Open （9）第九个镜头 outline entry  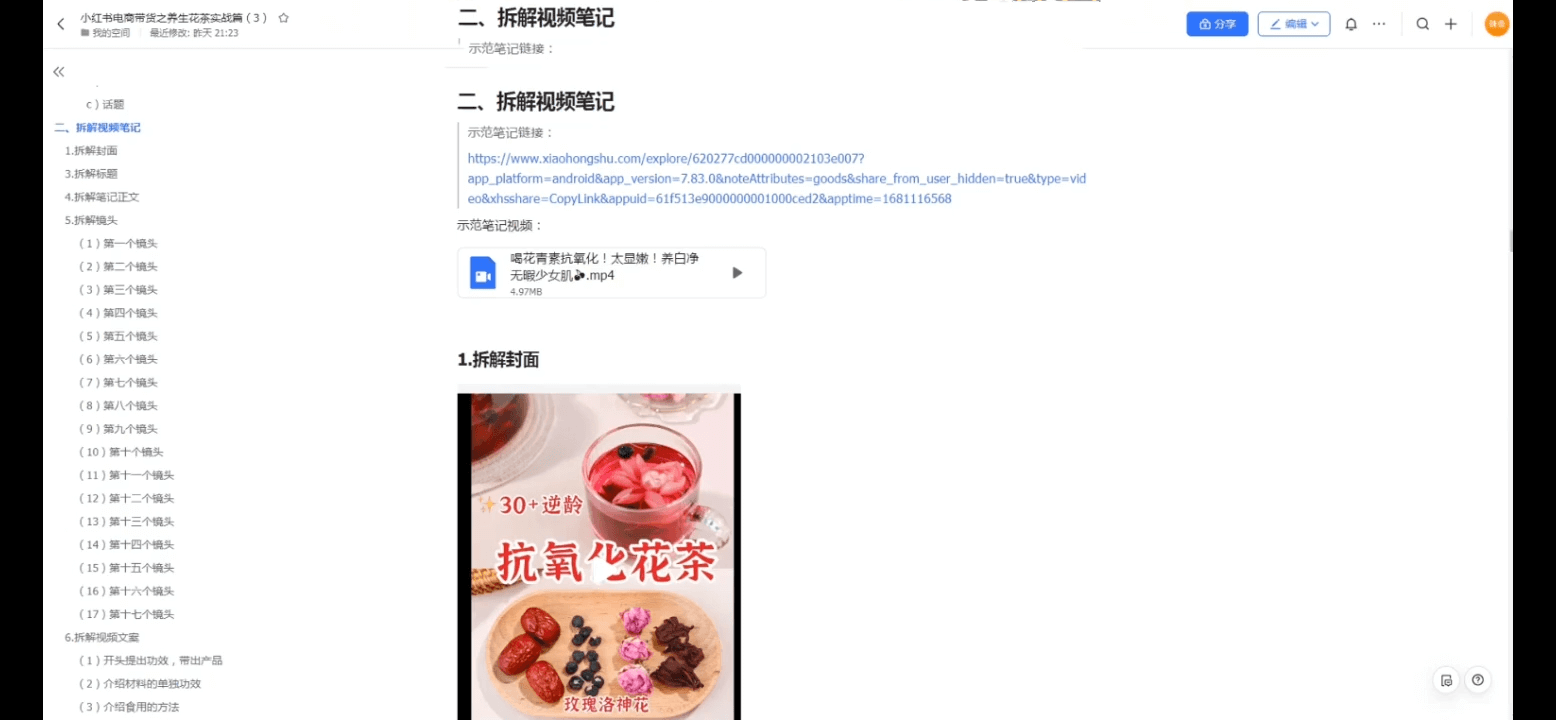click(118, 429)
